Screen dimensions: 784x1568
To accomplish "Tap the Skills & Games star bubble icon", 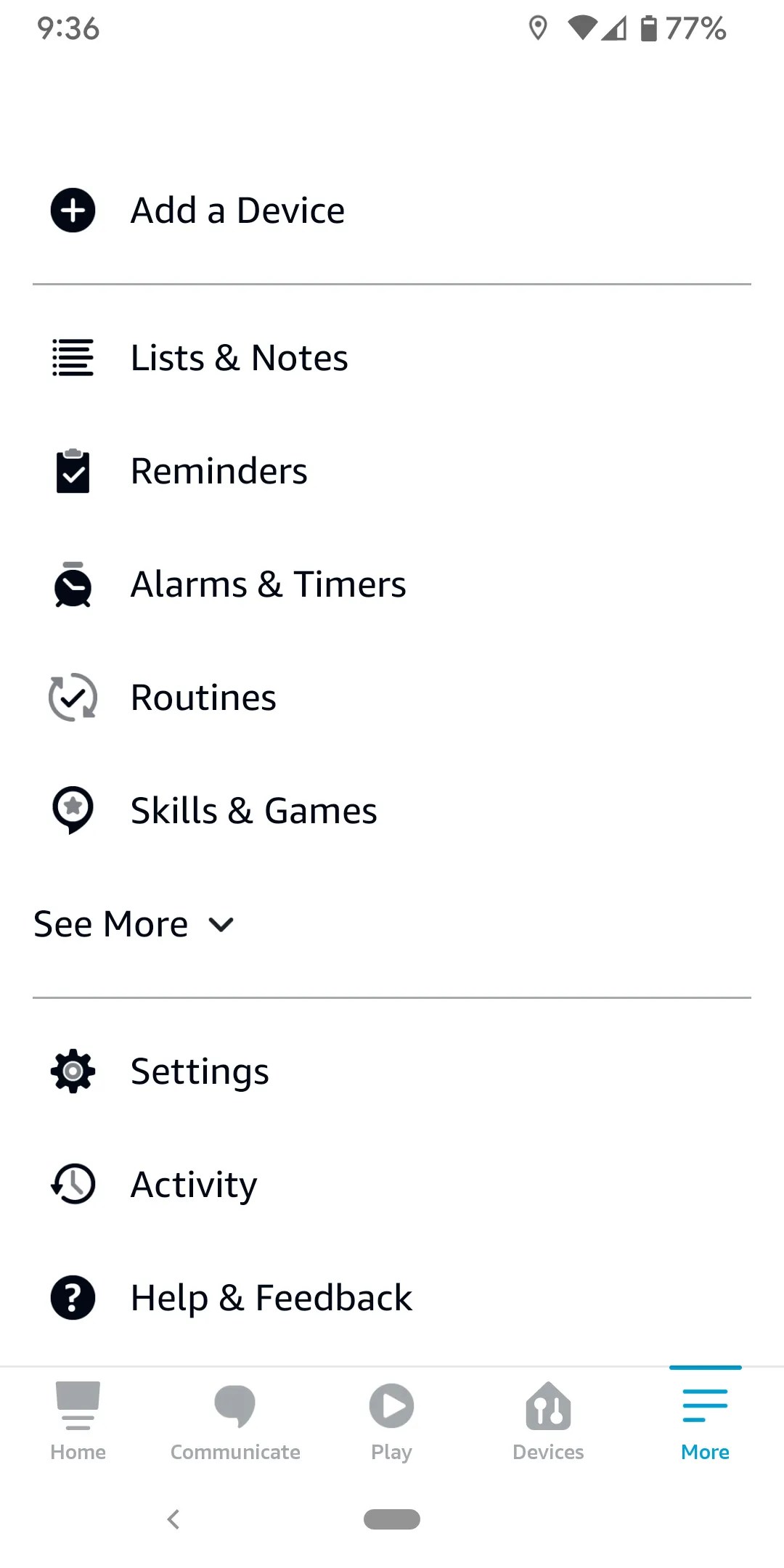I will click(x=73, y=810).
